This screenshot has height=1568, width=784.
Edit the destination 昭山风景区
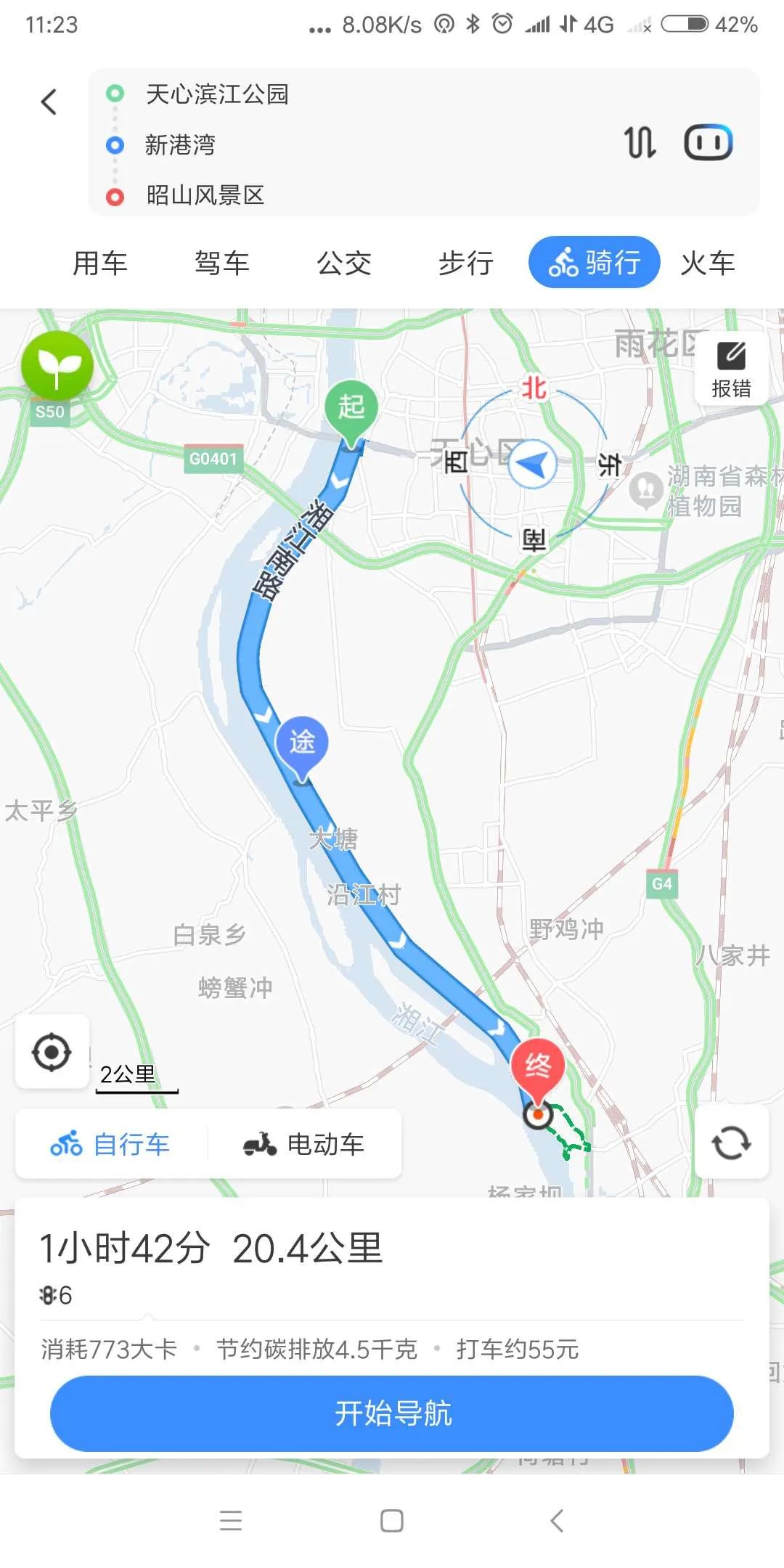[x=205, y=195]
